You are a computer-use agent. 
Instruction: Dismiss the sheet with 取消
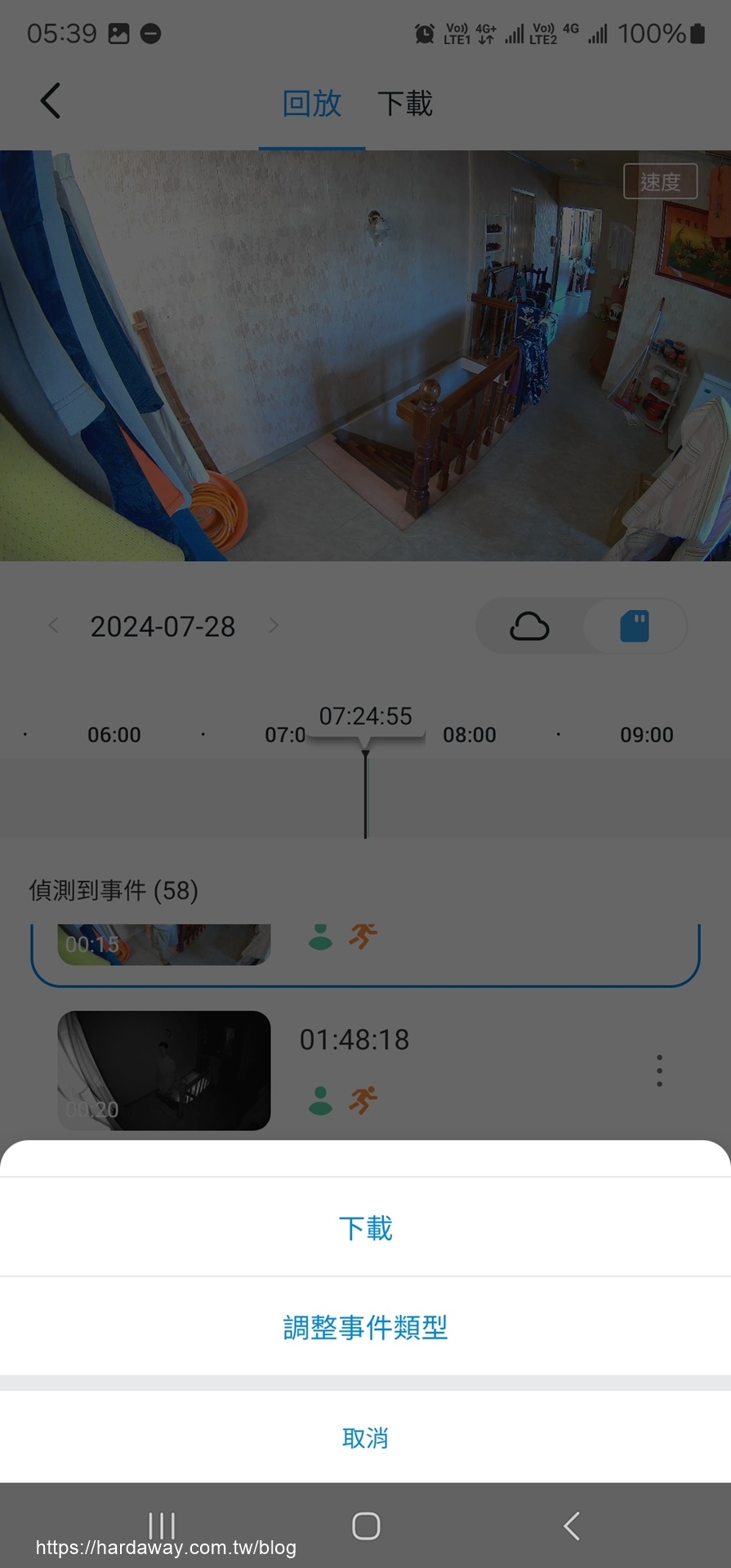(365, 1437)
